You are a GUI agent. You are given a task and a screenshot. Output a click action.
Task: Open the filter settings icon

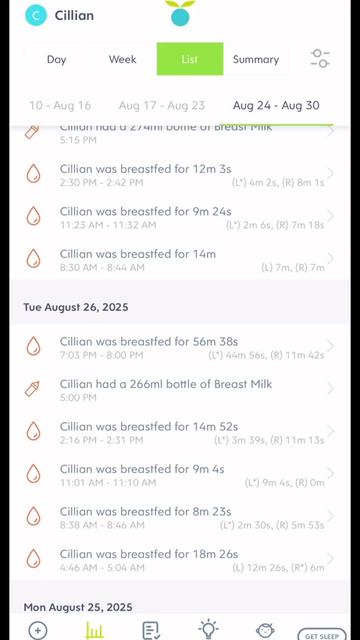320,58
